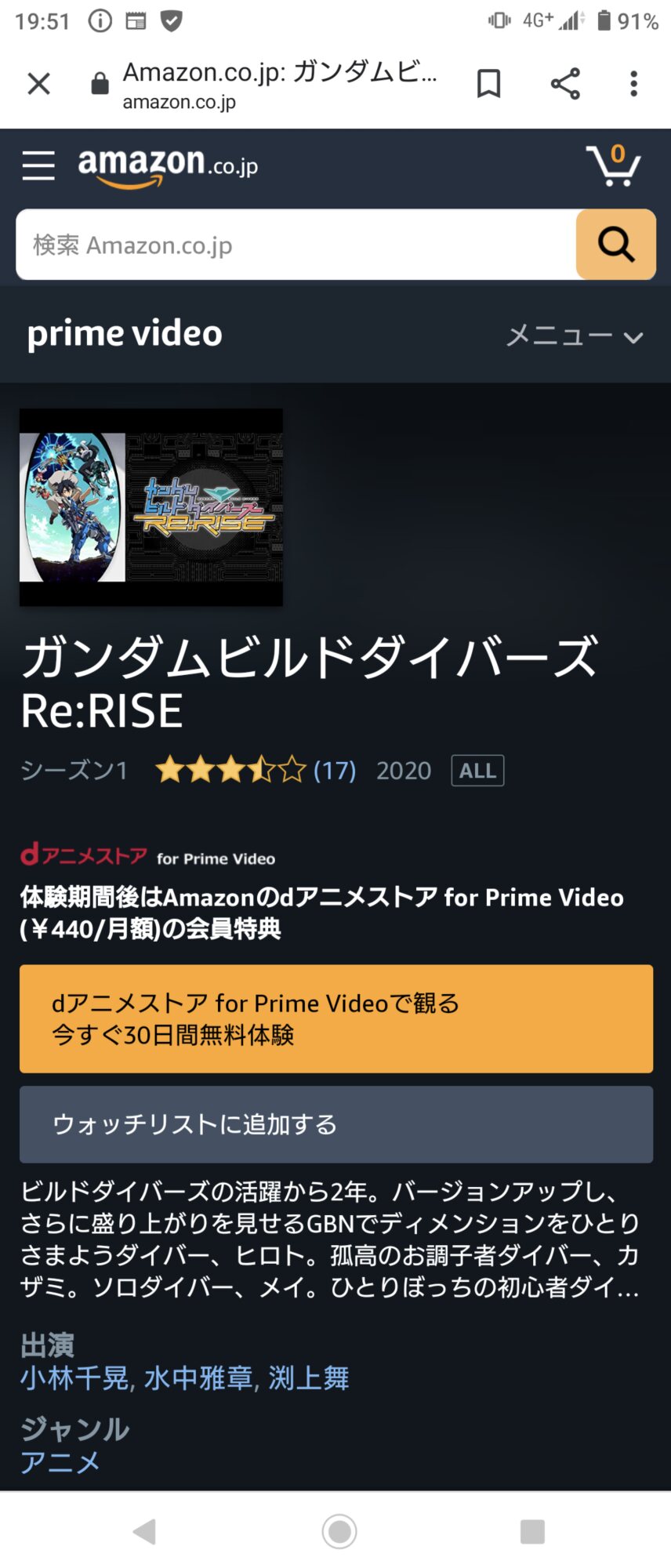Viewport: 671px width, 1568px height.
Task: Go to the Amazon.co.jp home logo
Action: (x=168, y=166)
